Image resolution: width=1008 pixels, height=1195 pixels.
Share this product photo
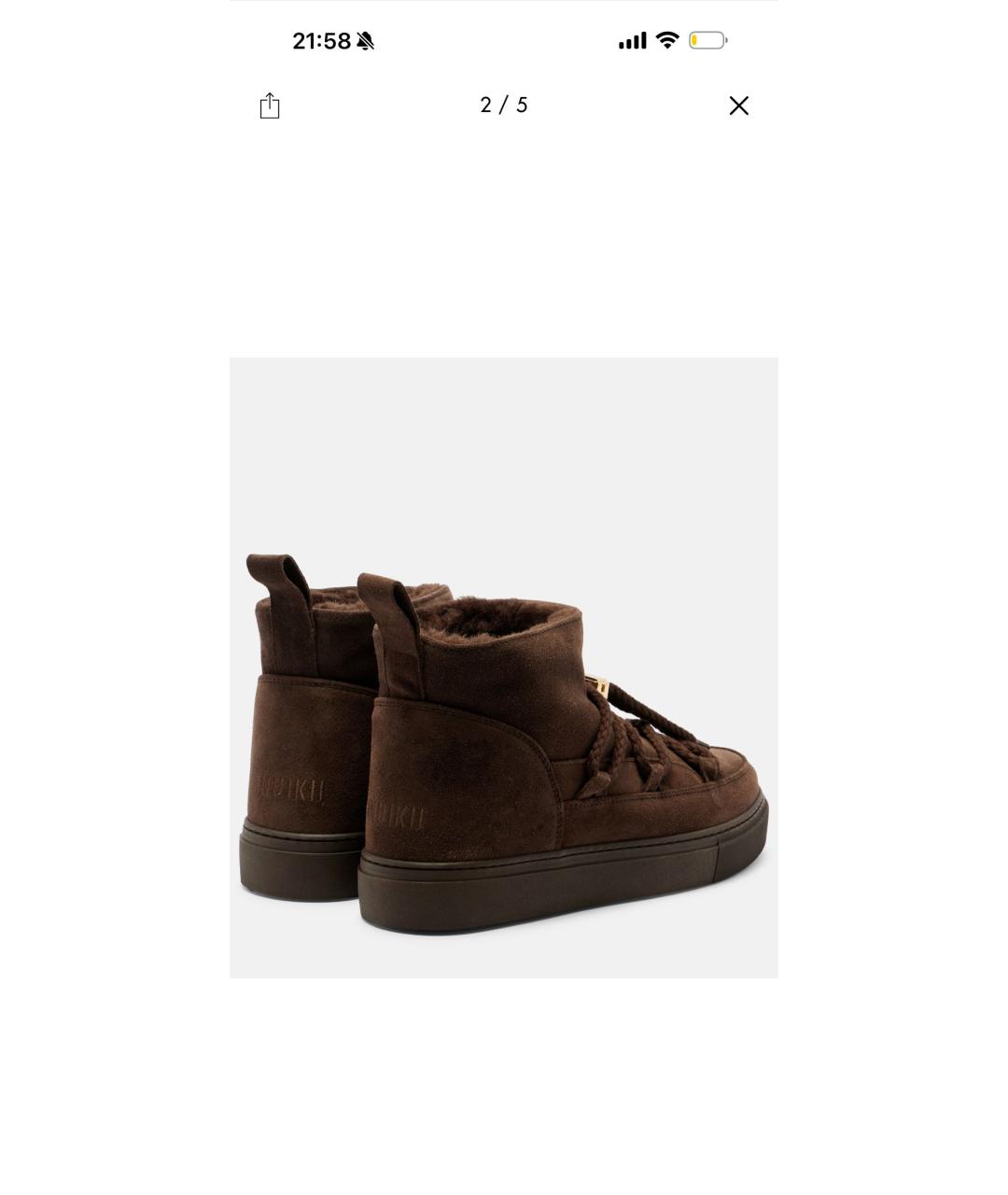pos(270,105)
